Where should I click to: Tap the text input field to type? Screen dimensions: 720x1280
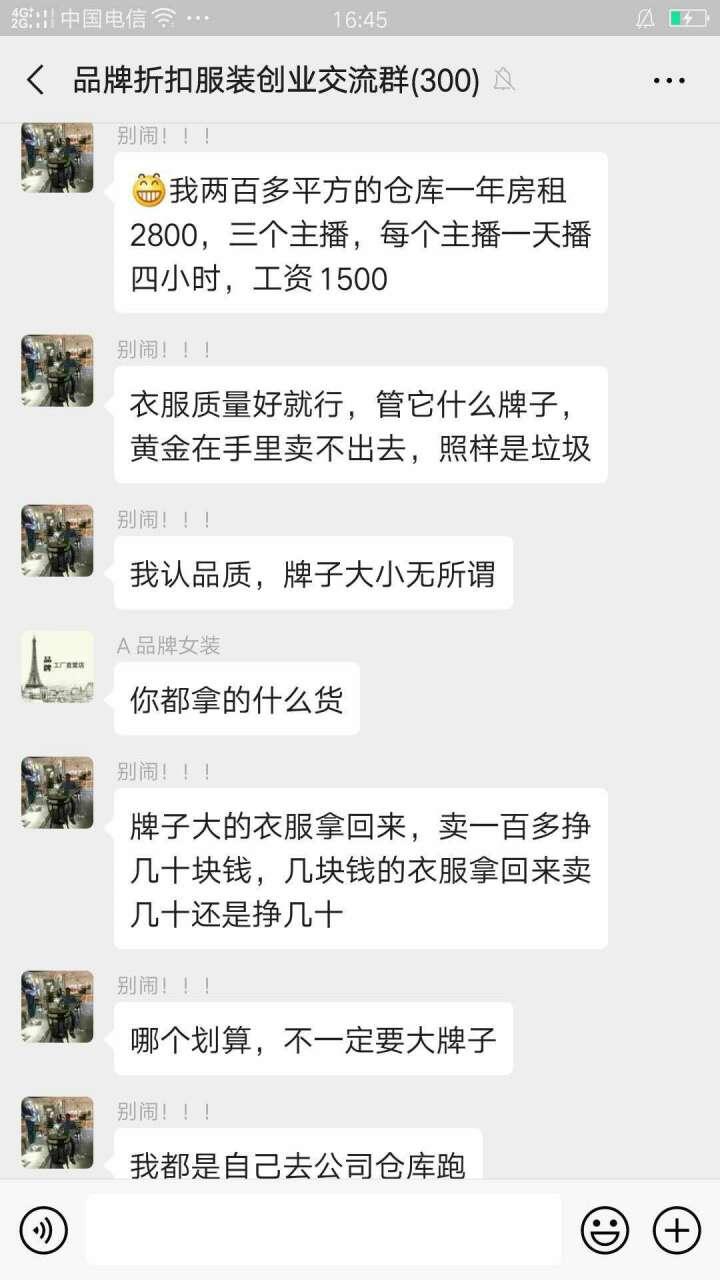(320, 1230)
